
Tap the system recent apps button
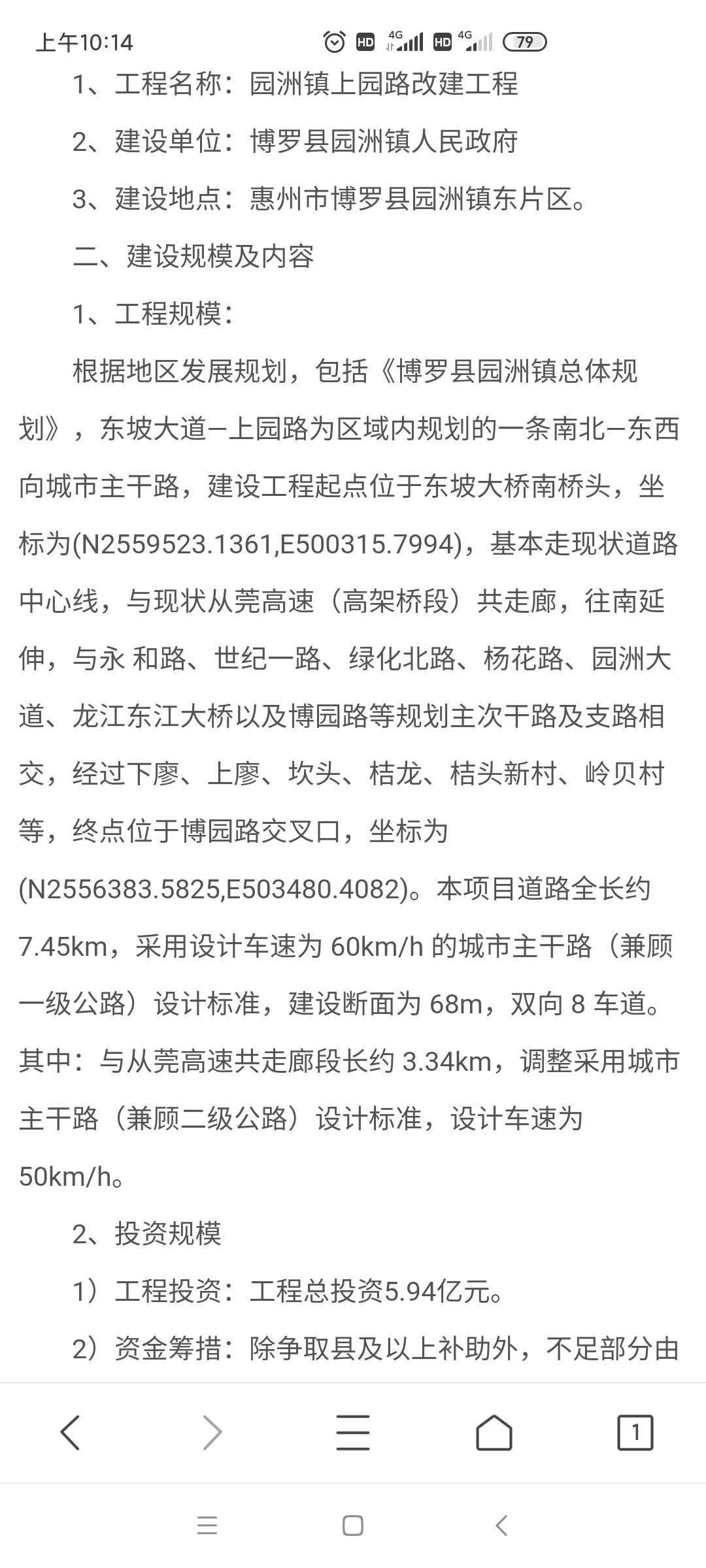click(x=207, y=1526)
